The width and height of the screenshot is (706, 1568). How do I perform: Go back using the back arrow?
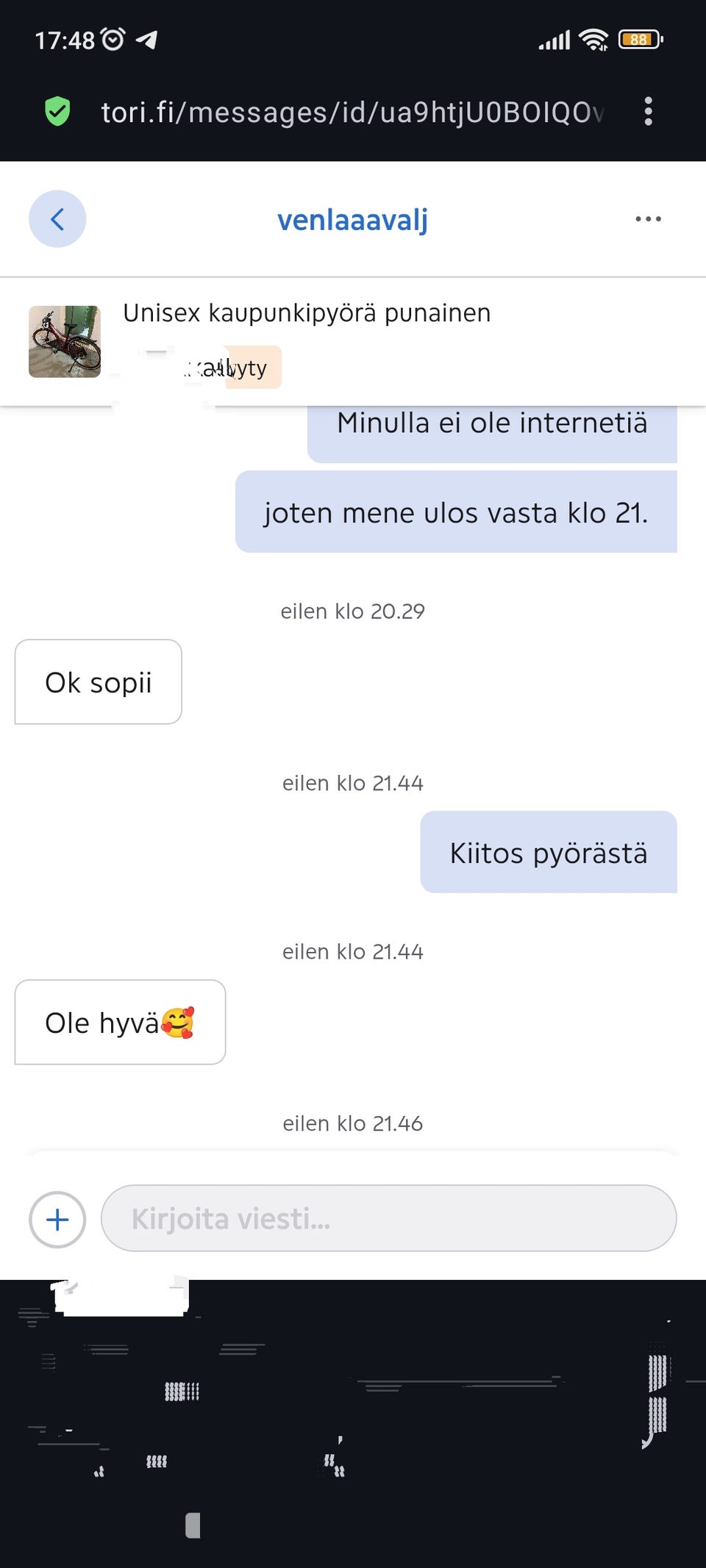pos(57,219)
